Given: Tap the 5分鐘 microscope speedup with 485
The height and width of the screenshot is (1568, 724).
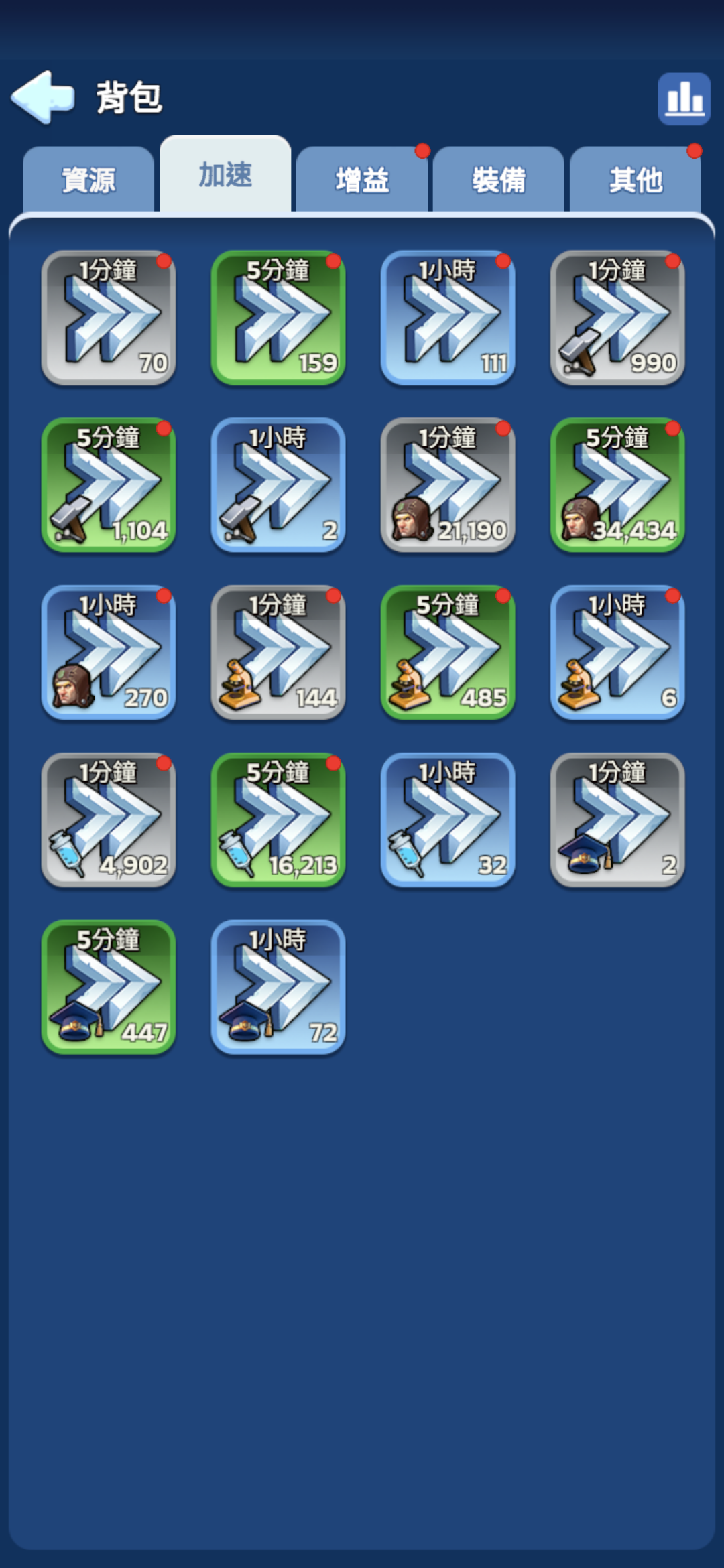Looking at the screenshot, I should [448, 653].
